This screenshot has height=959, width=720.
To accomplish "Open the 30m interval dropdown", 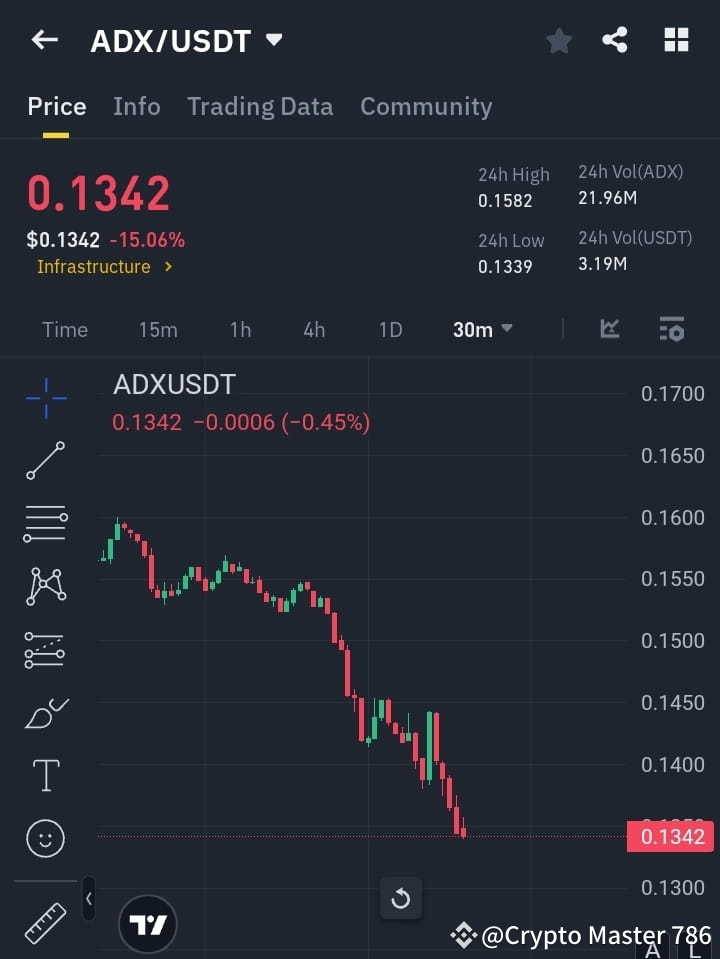I will (482, 329).
